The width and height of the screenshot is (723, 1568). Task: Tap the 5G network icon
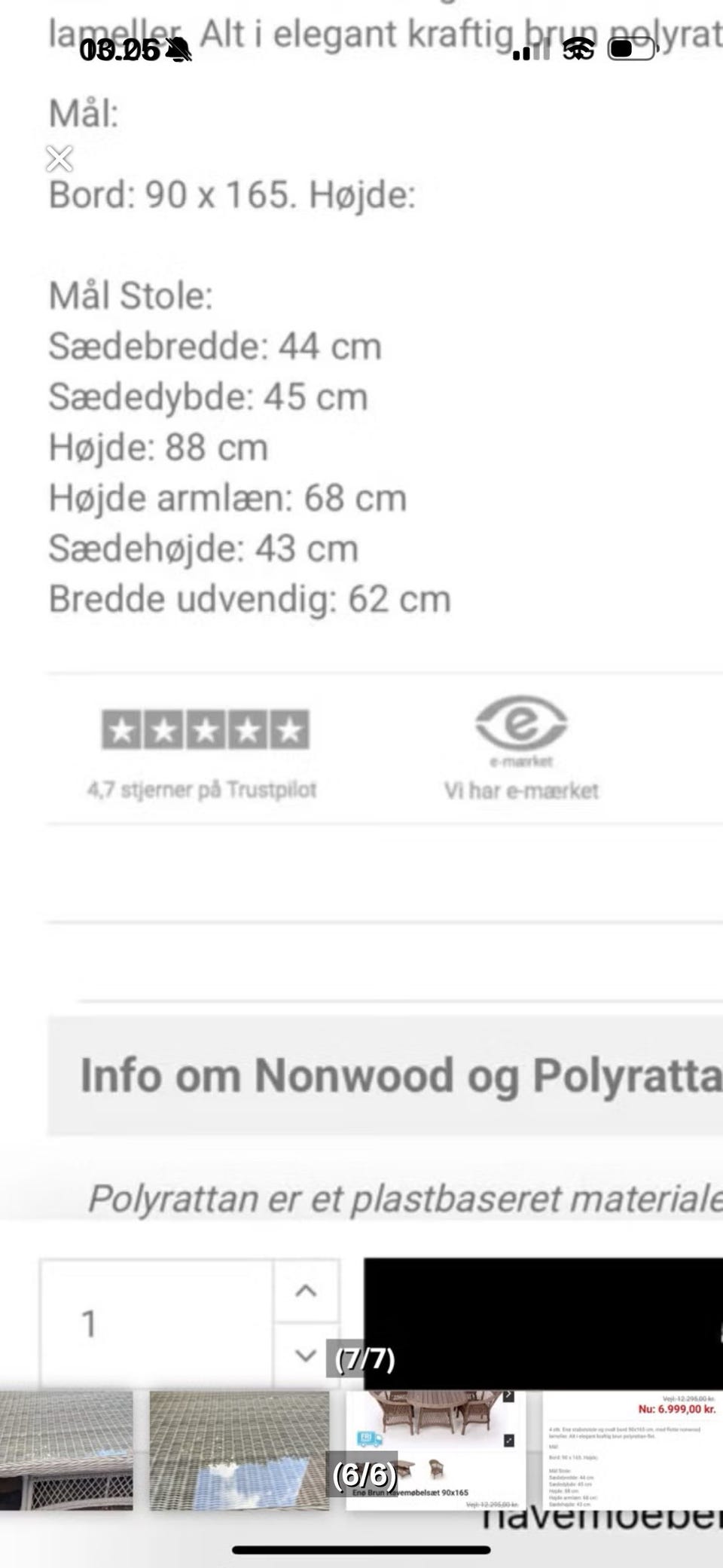click(x=577, y=47)
